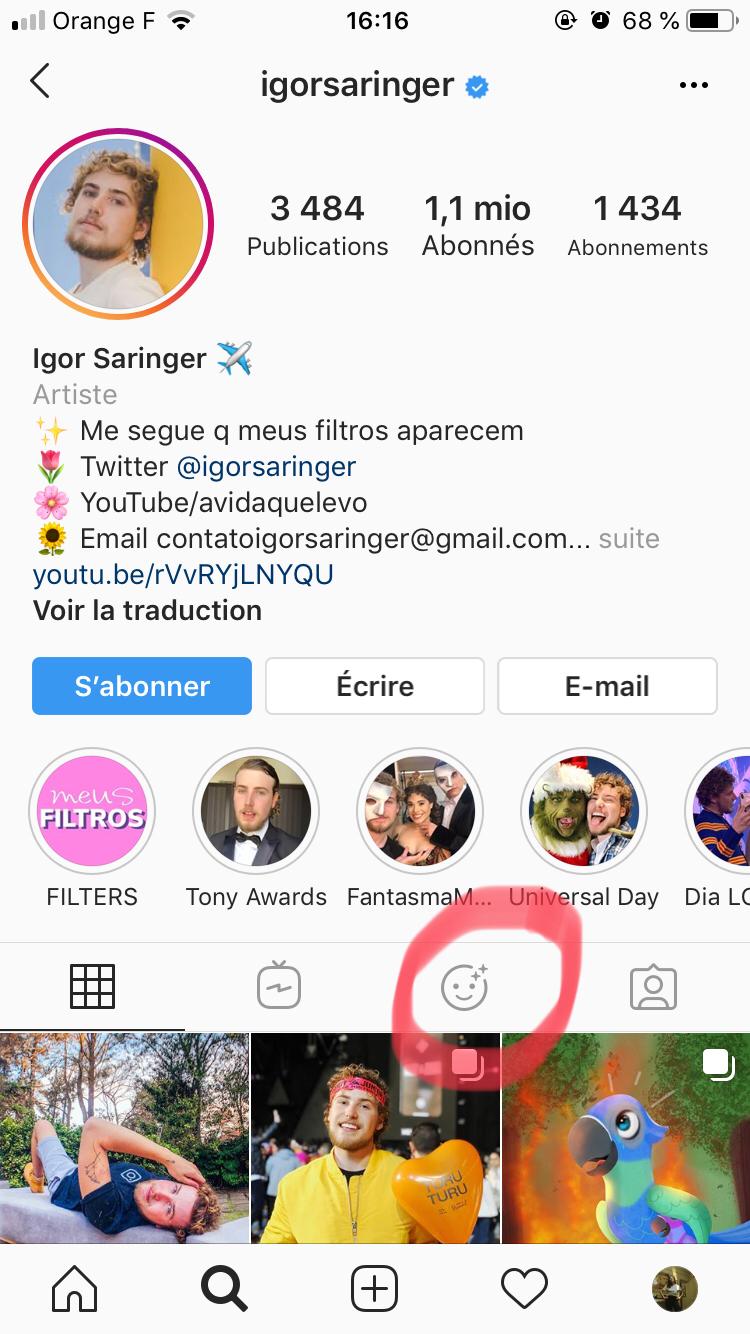The image size is (750, 1334).
Task: Open the yellow jacket post
Action: coord(375,1139)
